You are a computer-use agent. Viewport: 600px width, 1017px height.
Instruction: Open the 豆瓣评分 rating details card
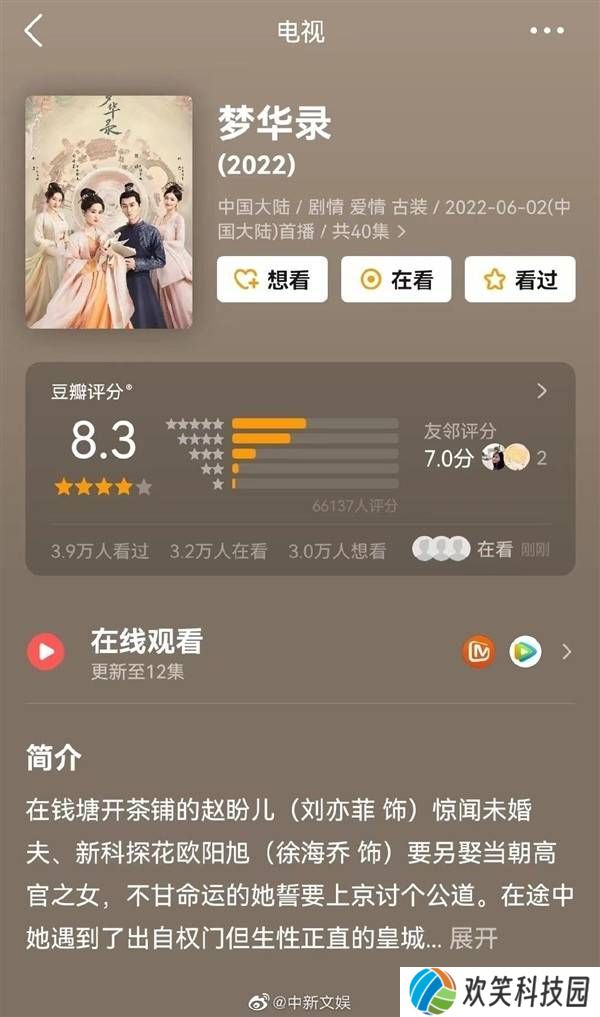click(x=541, y=391)
